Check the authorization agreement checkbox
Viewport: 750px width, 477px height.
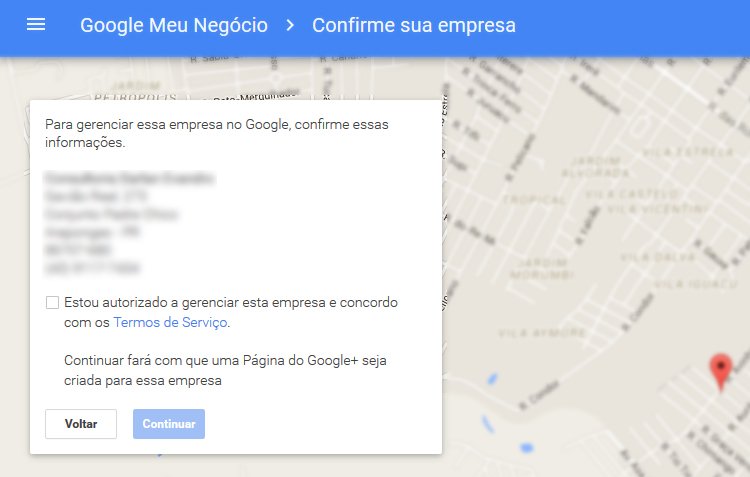coord(52,302)
